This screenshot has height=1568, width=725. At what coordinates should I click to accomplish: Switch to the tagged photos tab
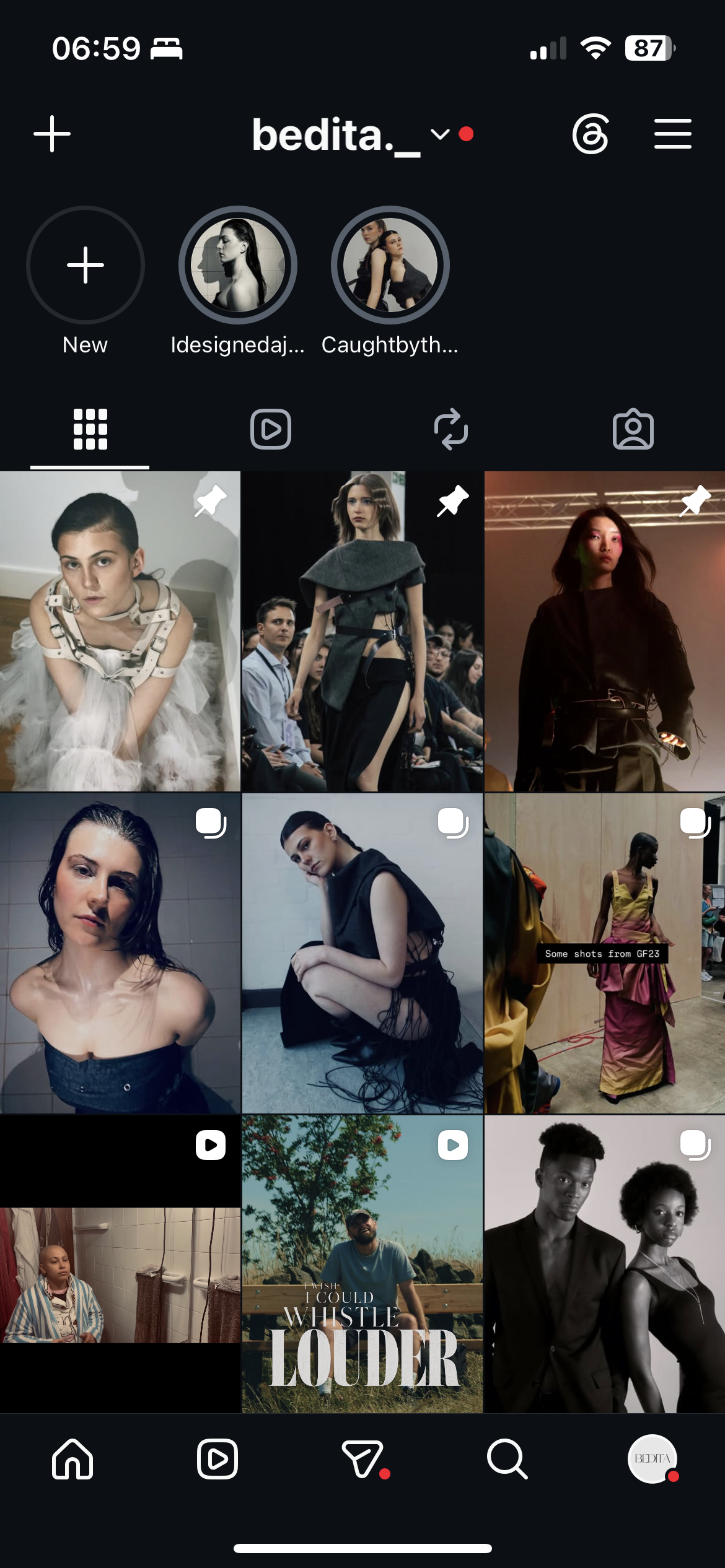coord(633,429)
